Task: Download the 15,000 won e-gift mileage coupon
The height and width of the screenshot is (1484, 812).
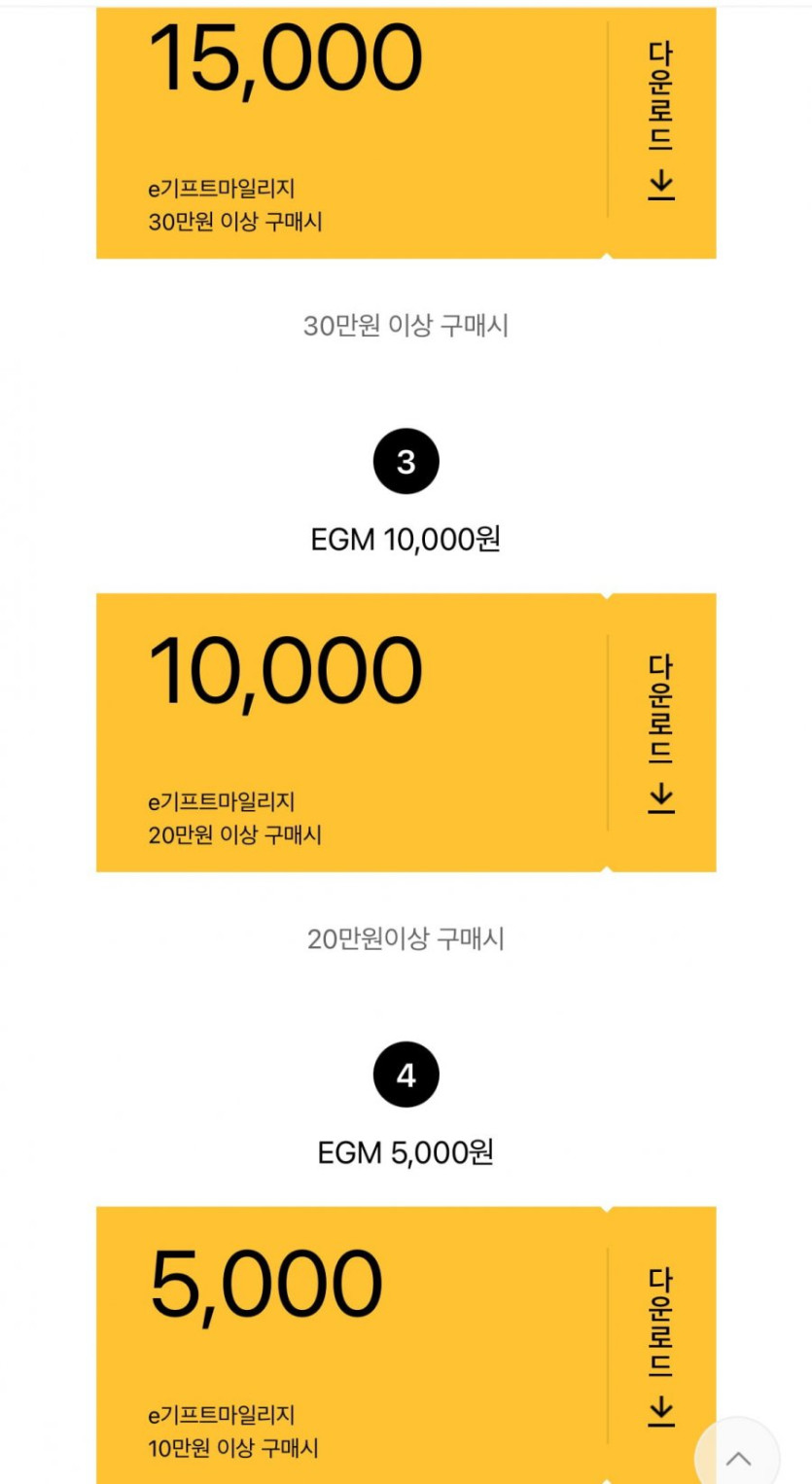Action: [661, 122]
